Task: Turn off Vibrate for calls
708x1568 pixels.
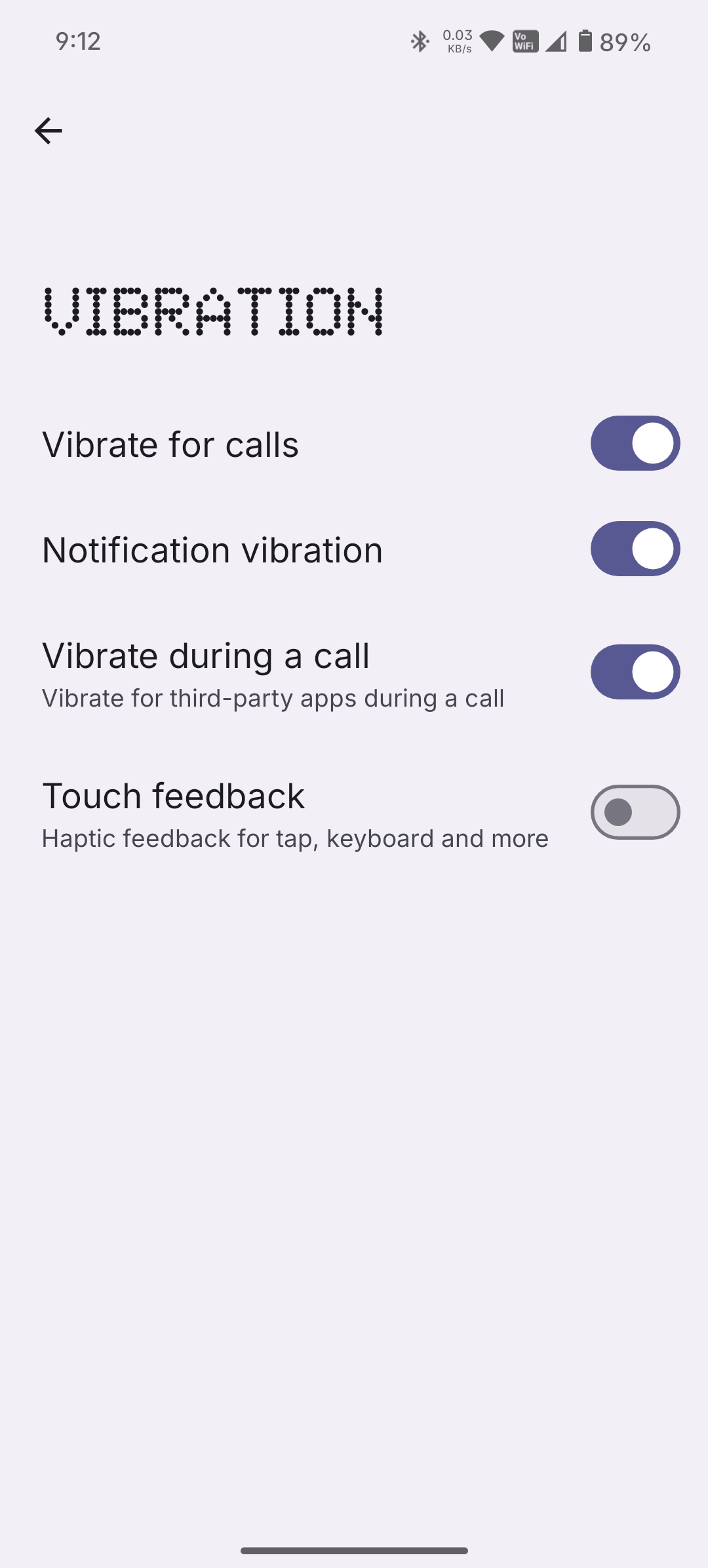Action: coord(635,443)
